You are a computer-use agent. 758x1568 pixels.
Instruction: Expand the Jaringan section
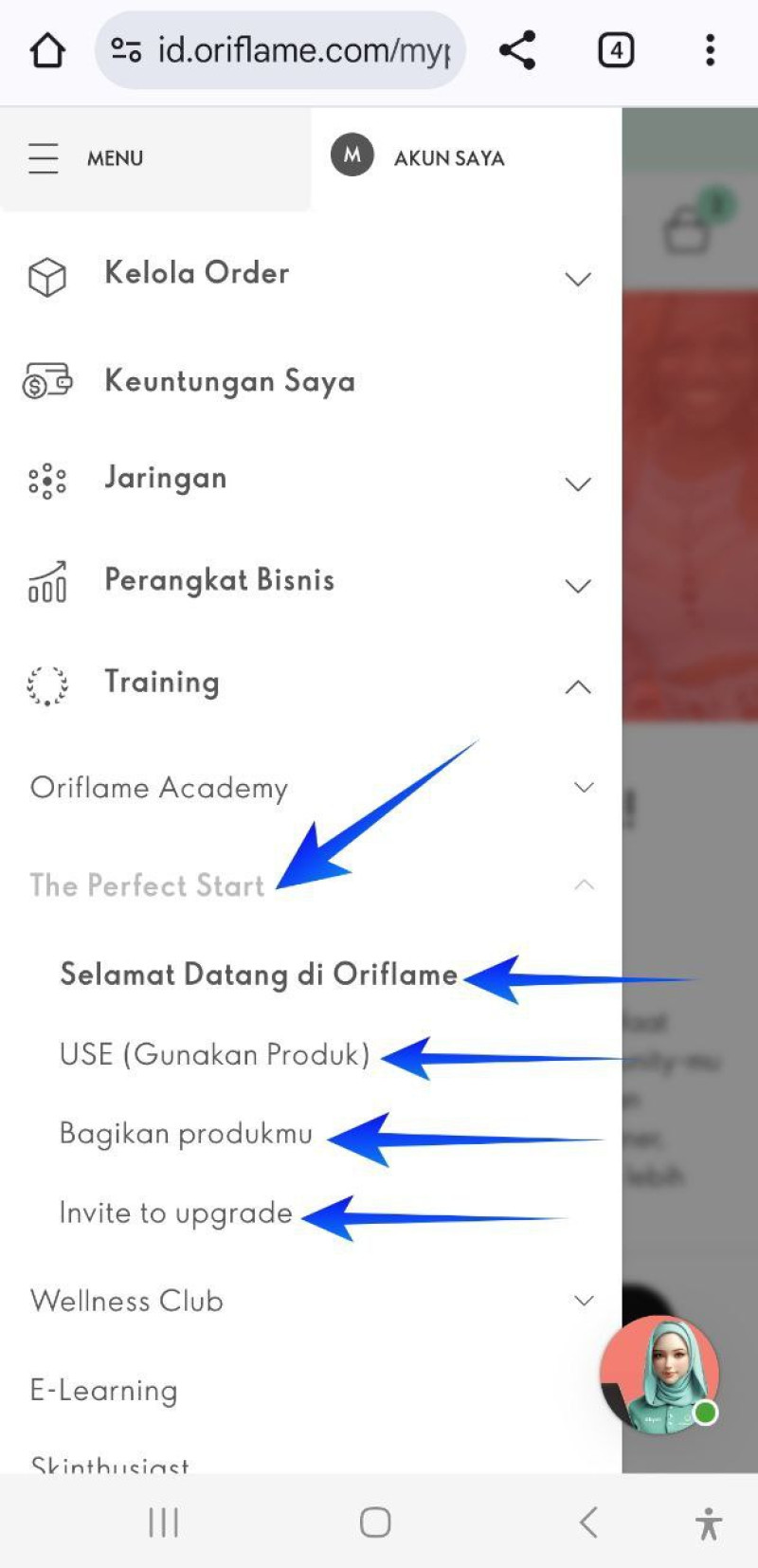point(577,484)
